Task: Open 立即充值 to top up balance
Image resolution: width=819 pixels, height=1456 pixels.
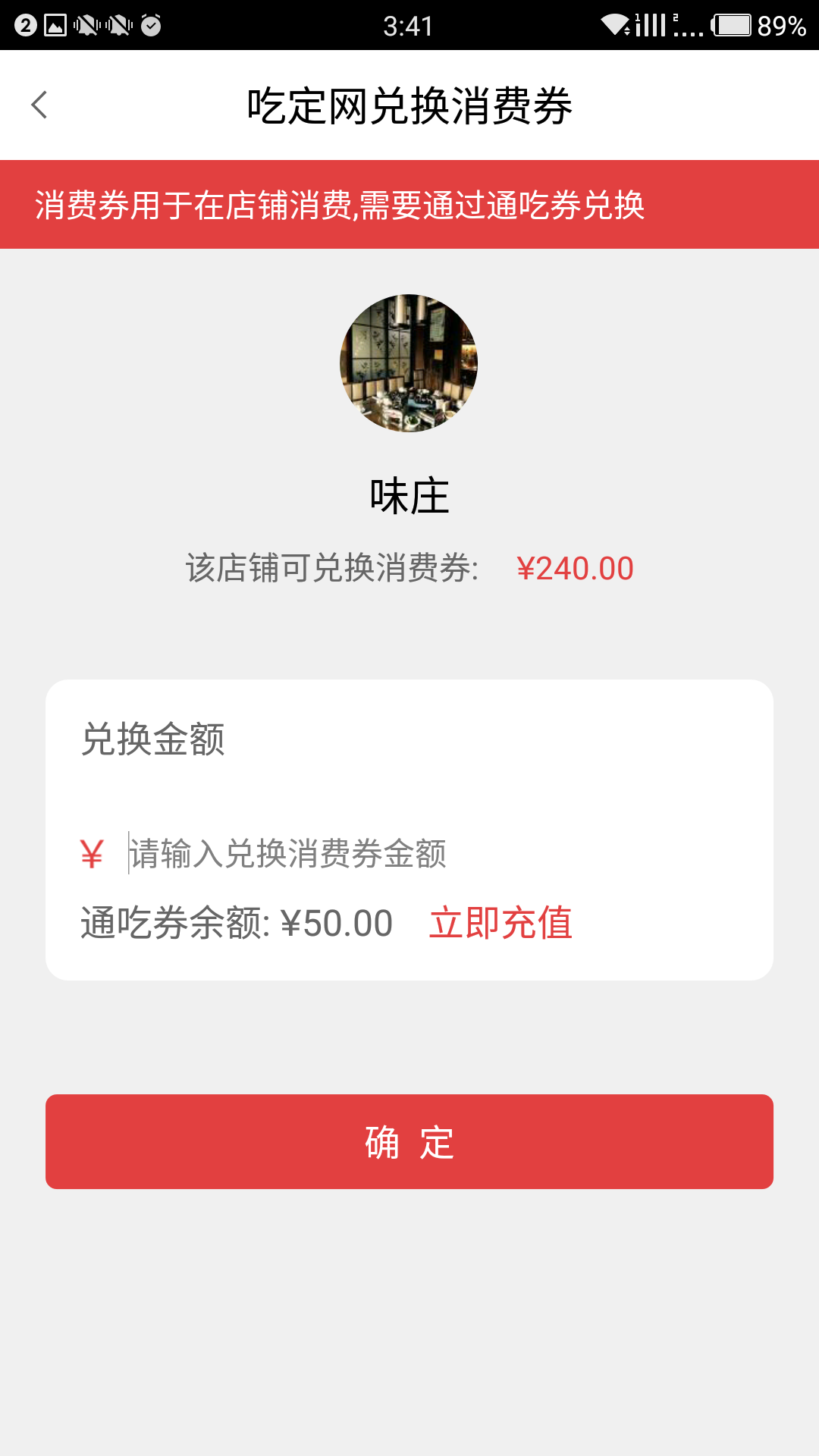Action: coord(500,924)
